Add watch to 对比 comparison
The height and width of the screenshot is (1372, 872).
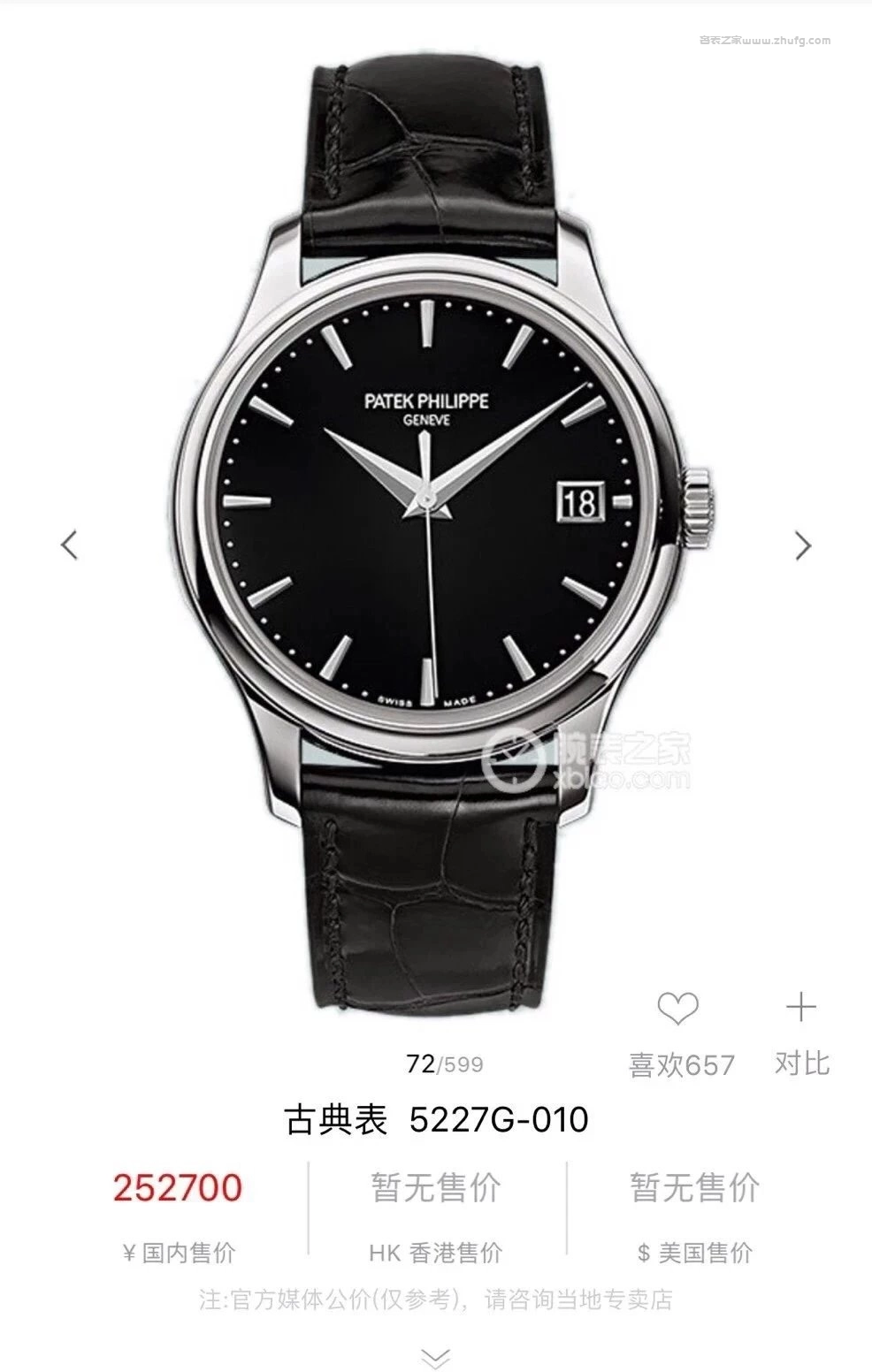pos(801,1008)
